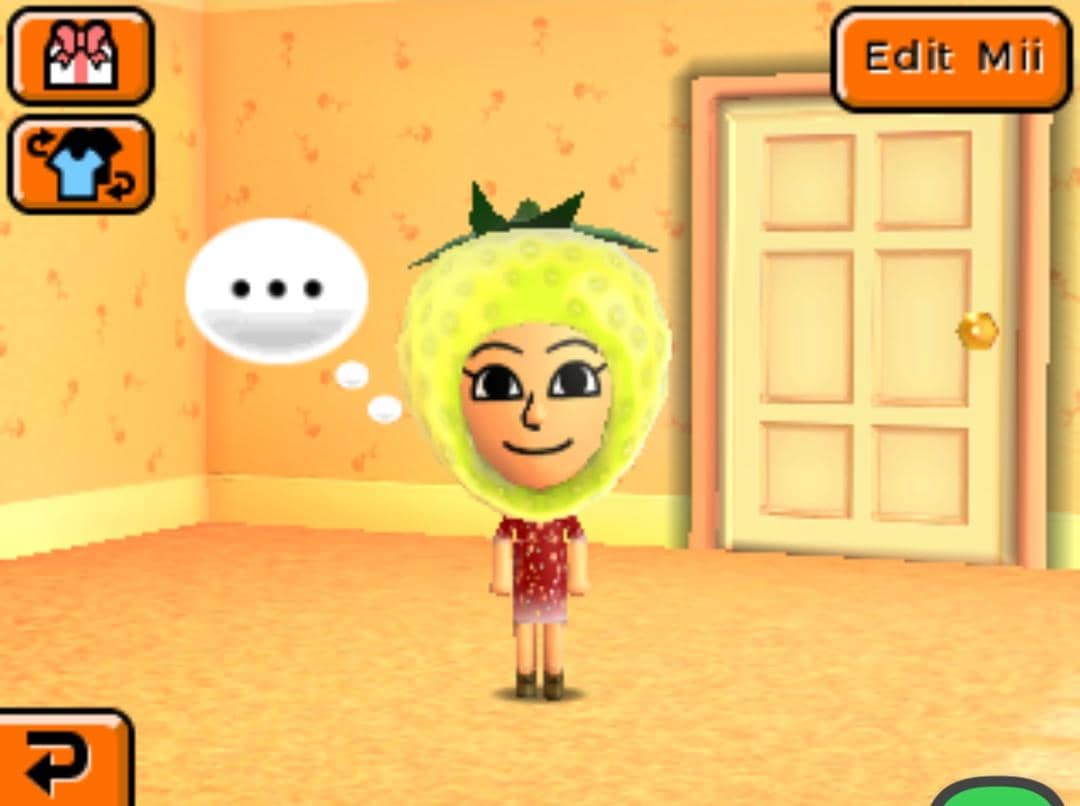
Task: Go back with the return arrow
Action: click(60, 762)
